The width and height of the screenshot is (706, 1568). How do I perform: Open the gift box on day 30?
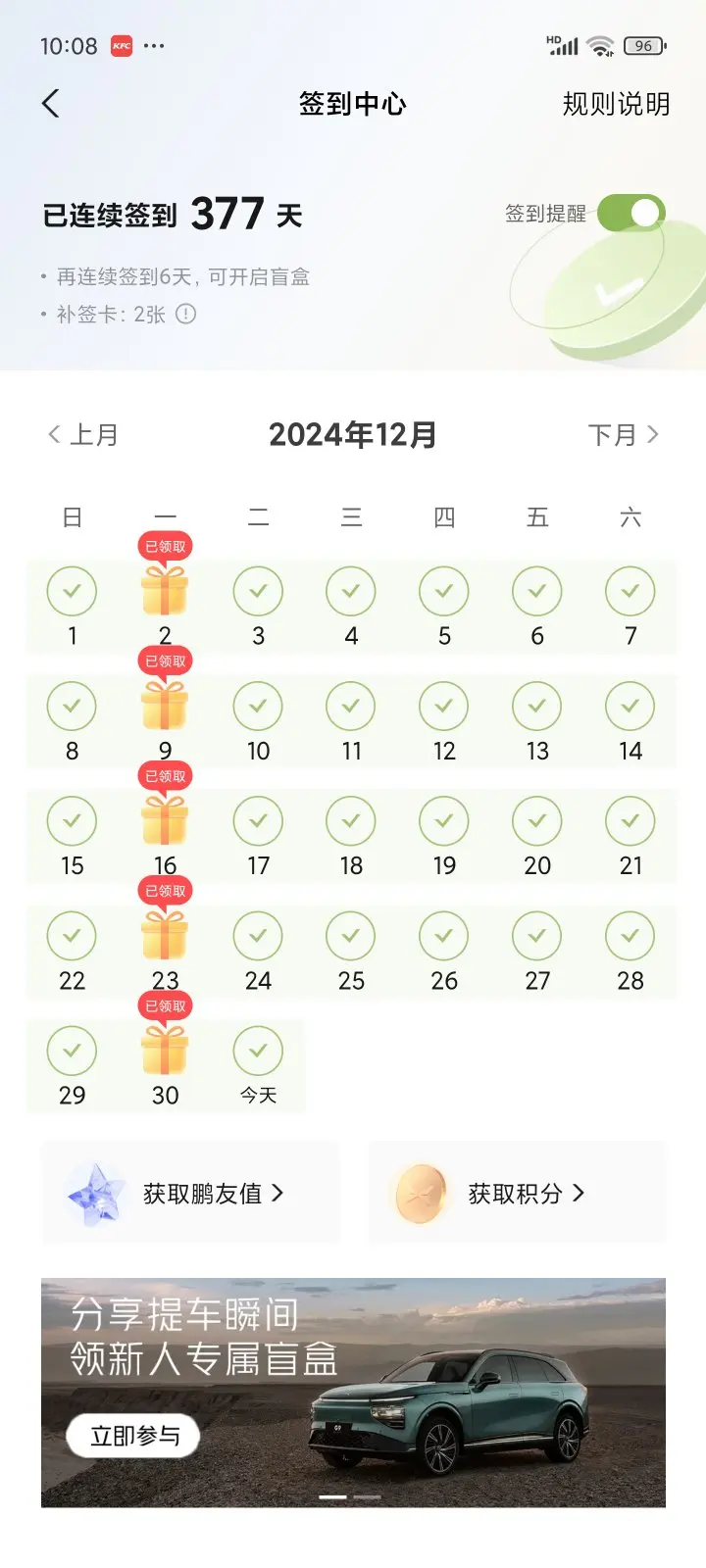pos(165,1049)
